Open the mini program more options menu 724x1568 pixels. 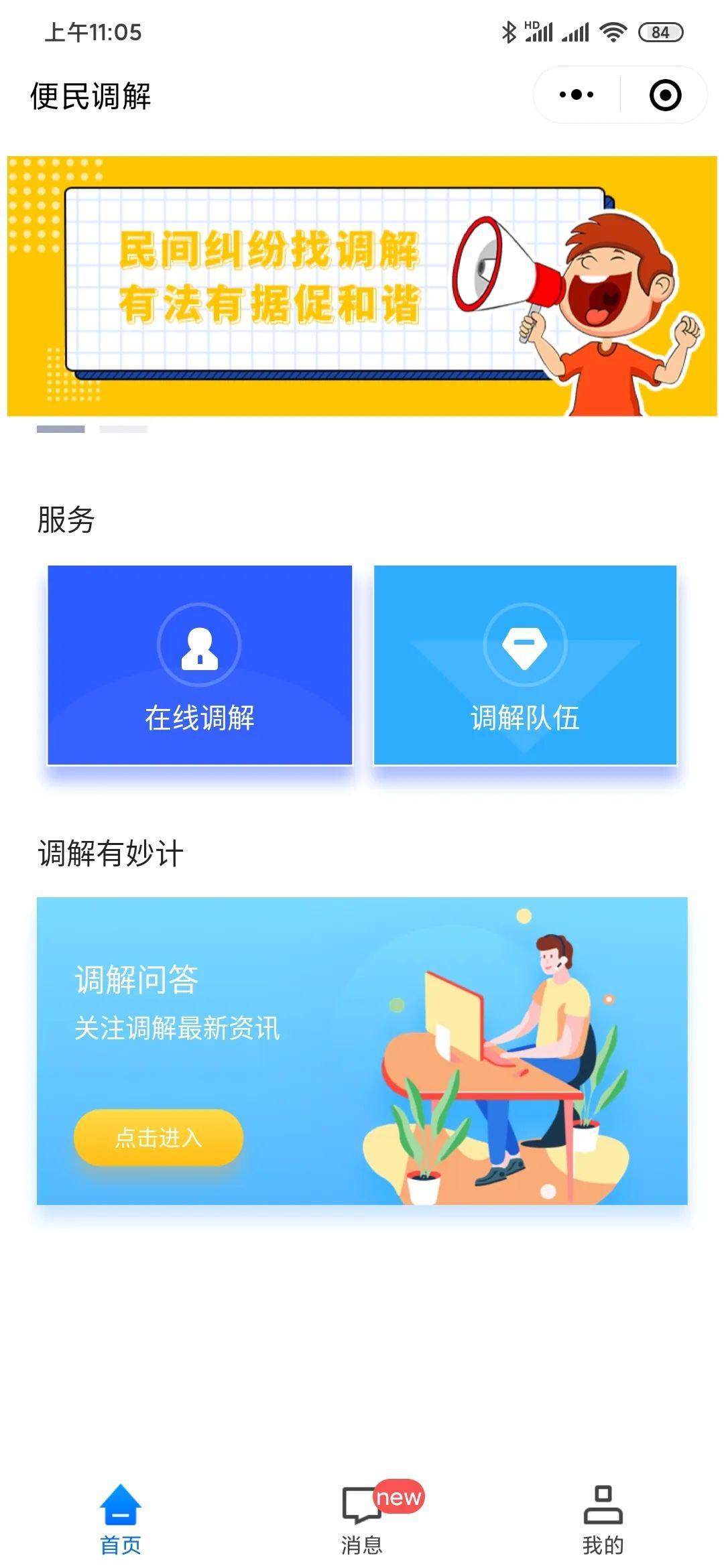tap(577, 94)
